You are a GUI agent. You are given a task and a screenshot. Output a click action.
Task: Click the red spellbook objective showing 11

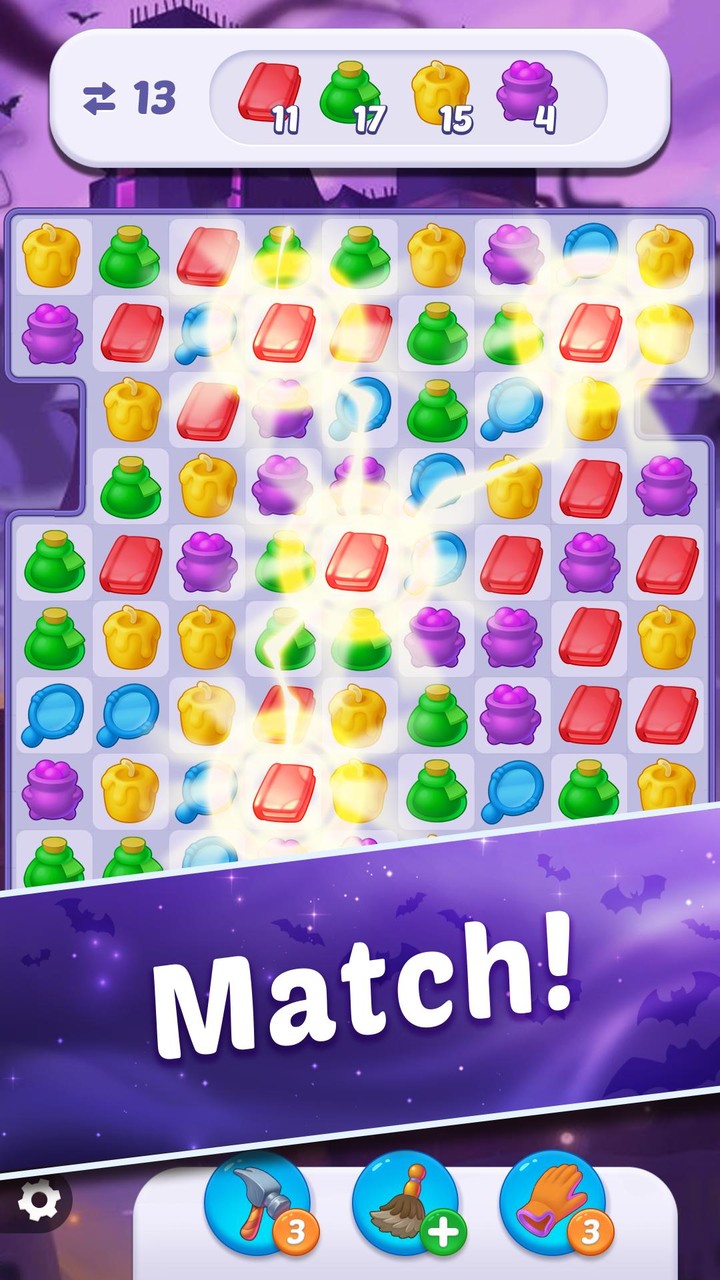[x=272, y=90]
